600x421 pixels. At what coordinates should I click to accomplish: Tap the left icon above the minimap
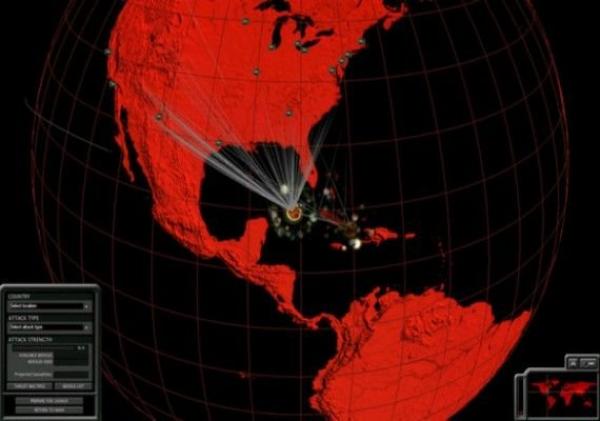[x=572, y=363]
